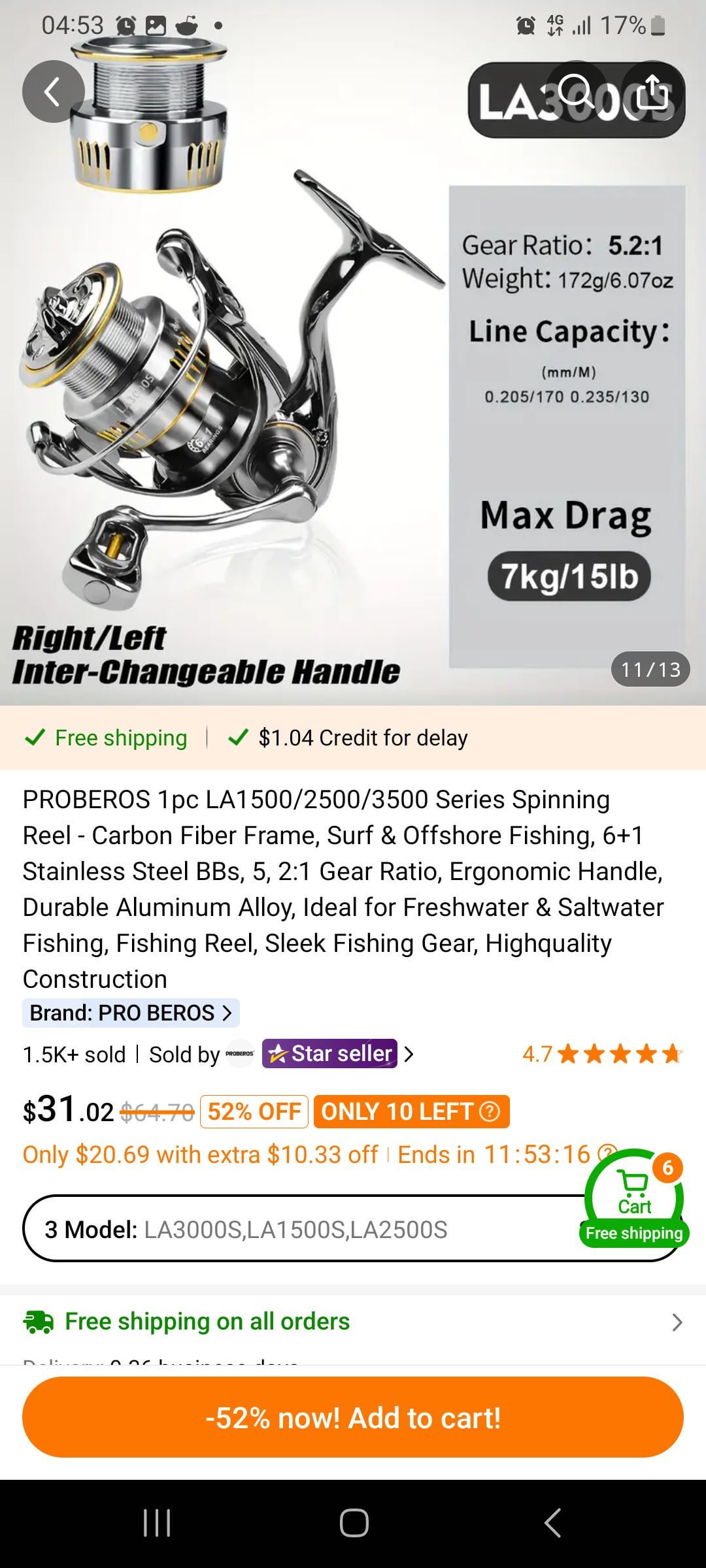
Task: Open the 4.7 star rating reviews
Action: tap(601, 1054)
